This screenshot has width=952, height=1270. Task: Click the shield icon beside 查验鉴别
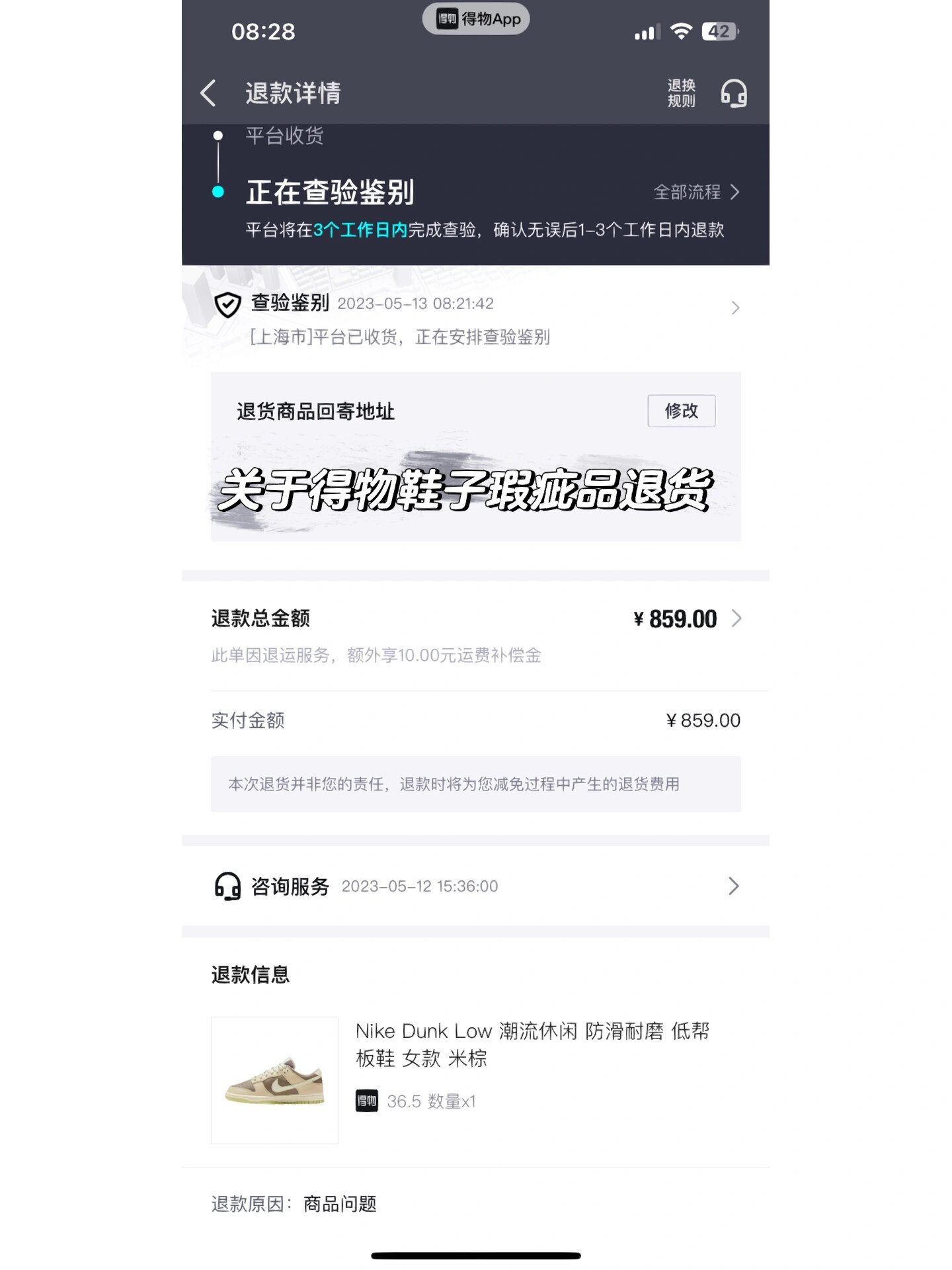click(227, 306)
